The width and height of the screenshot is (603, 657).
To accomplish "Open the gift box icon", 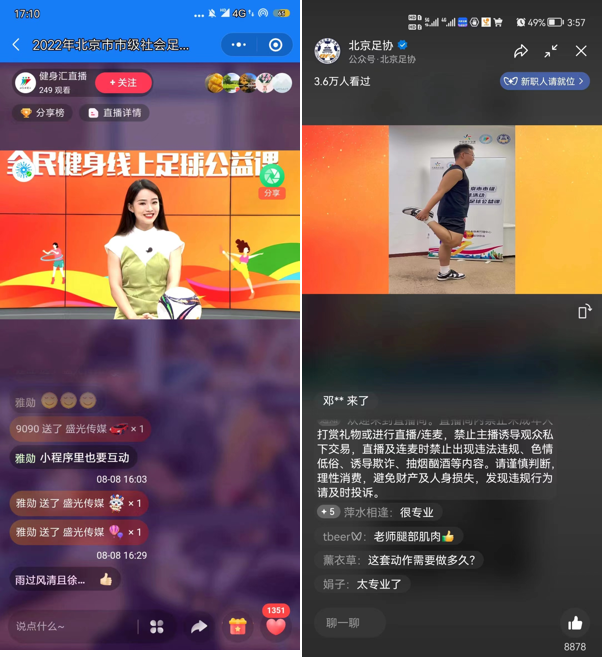I will pos(238,627).
